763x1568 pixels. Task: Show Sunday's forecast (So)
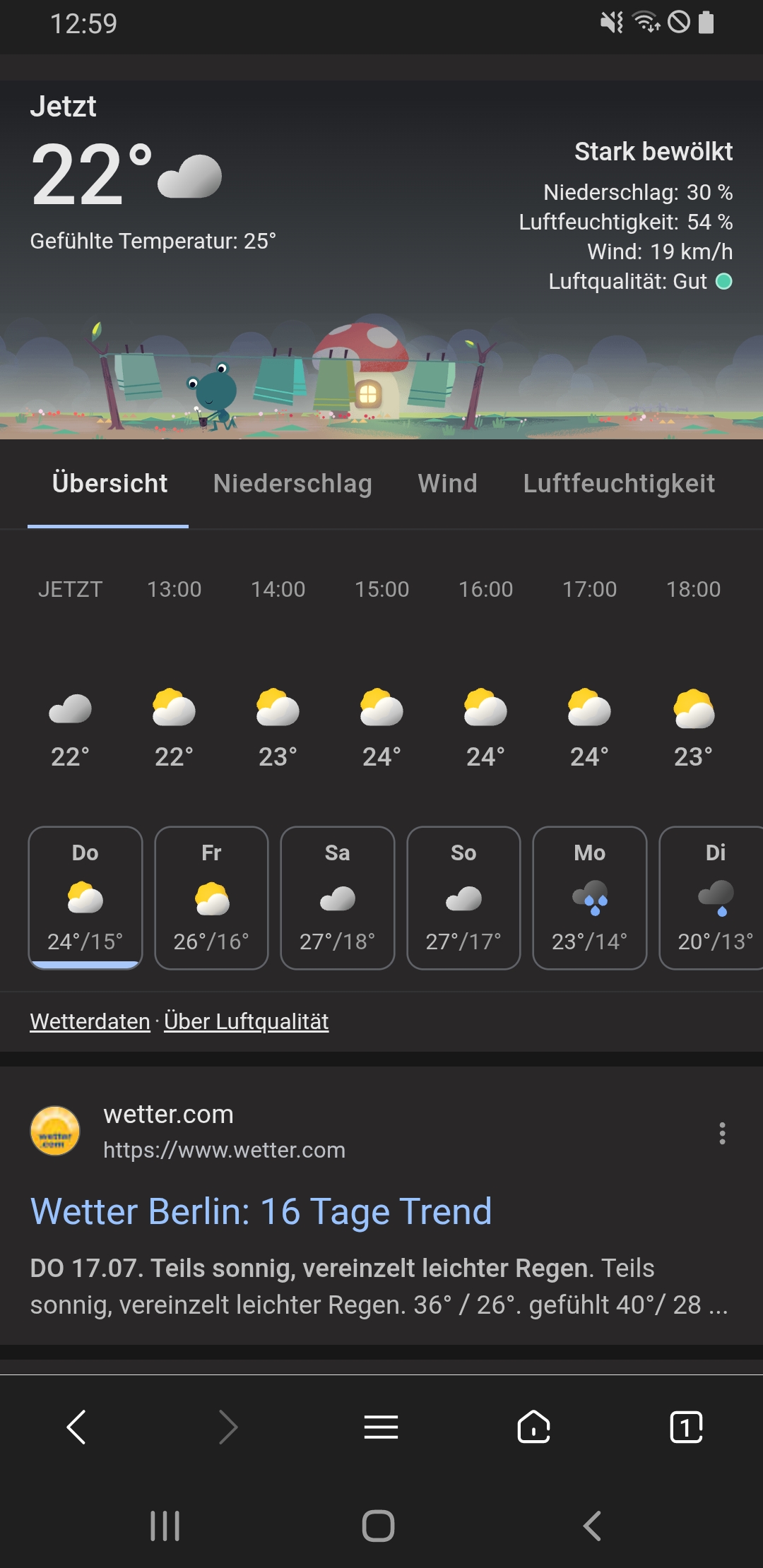point(463,898)
